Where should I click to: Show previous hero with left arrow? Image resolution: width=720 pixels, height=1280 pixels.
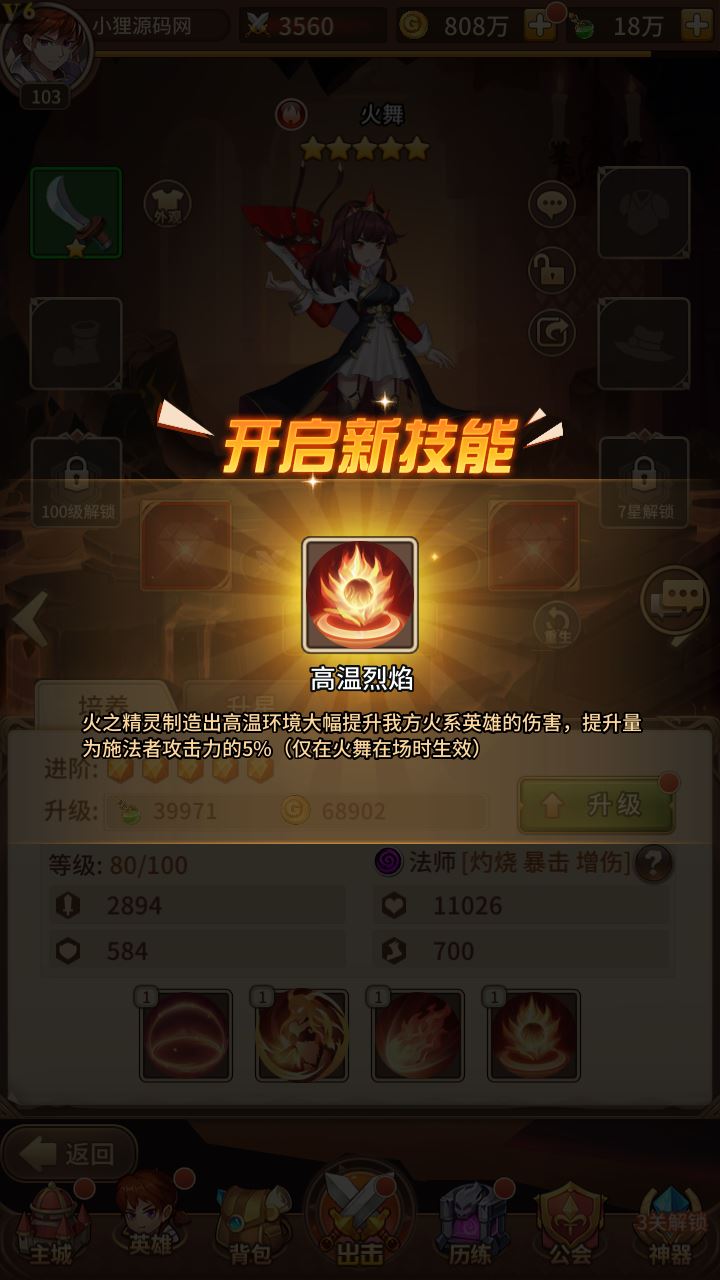tap(30, 620)
